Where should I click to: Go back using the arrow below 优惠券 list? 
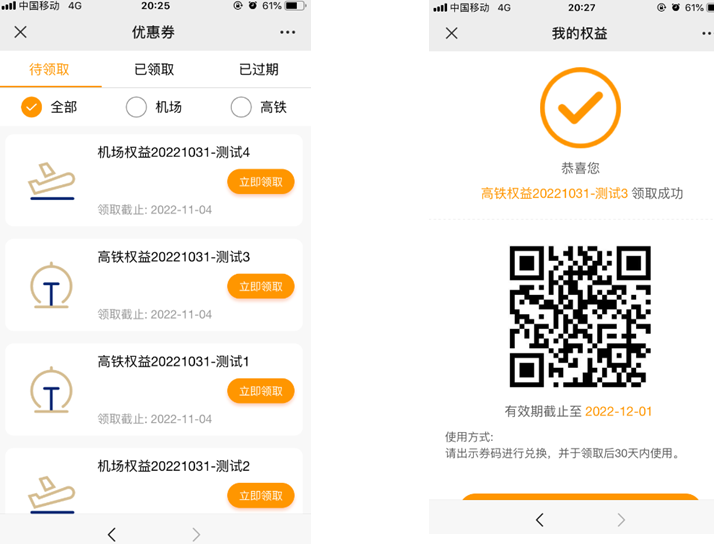point(112,534)
